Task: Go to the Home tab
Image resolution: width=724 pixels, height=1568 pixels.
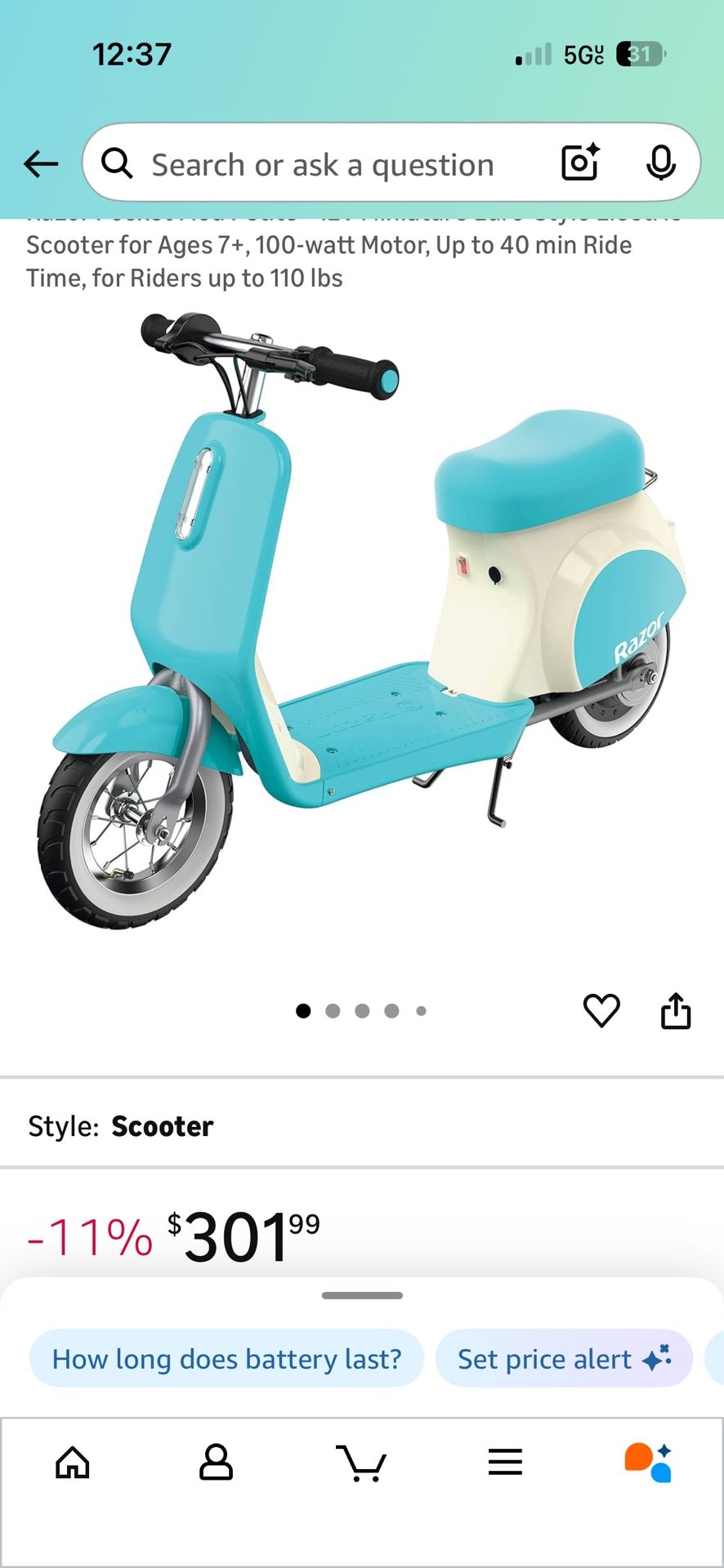Action: tap(73, 1463)
